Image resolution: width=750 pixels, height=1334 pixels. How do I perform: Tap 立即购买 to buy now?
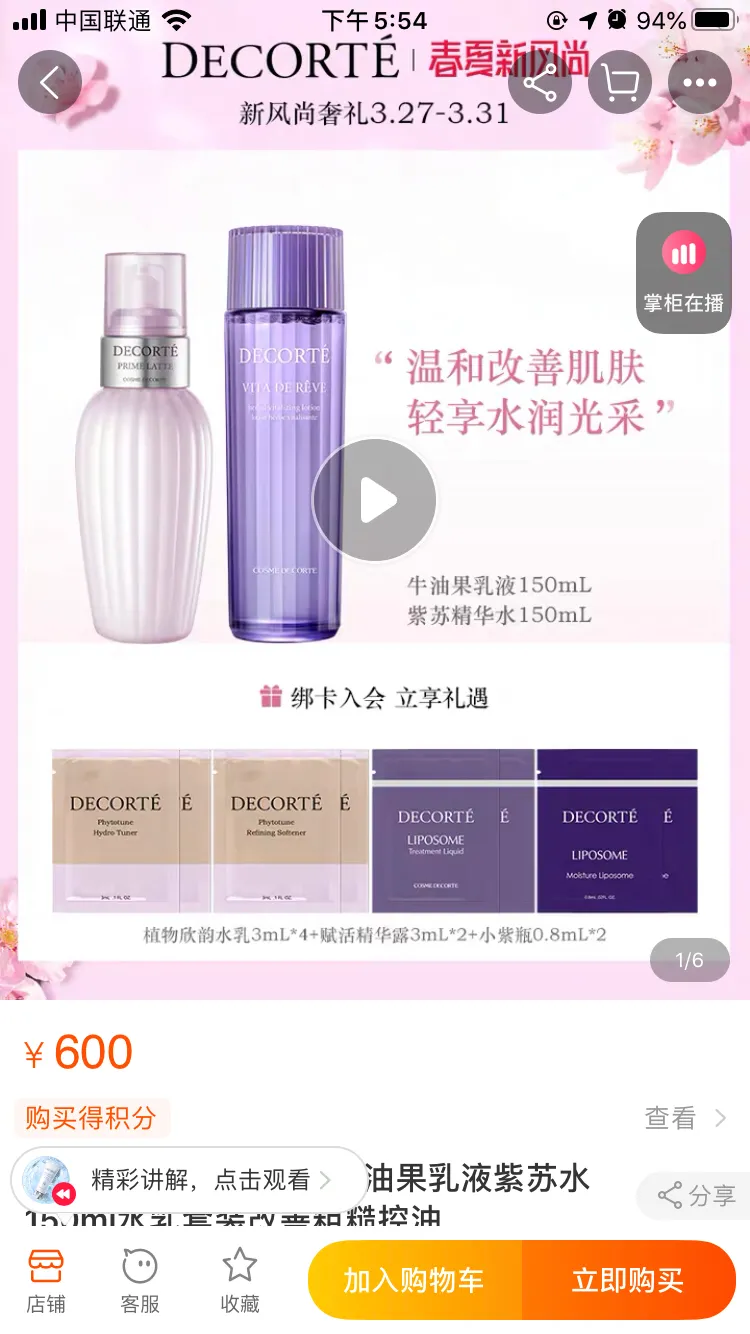tap(628, 1280)
